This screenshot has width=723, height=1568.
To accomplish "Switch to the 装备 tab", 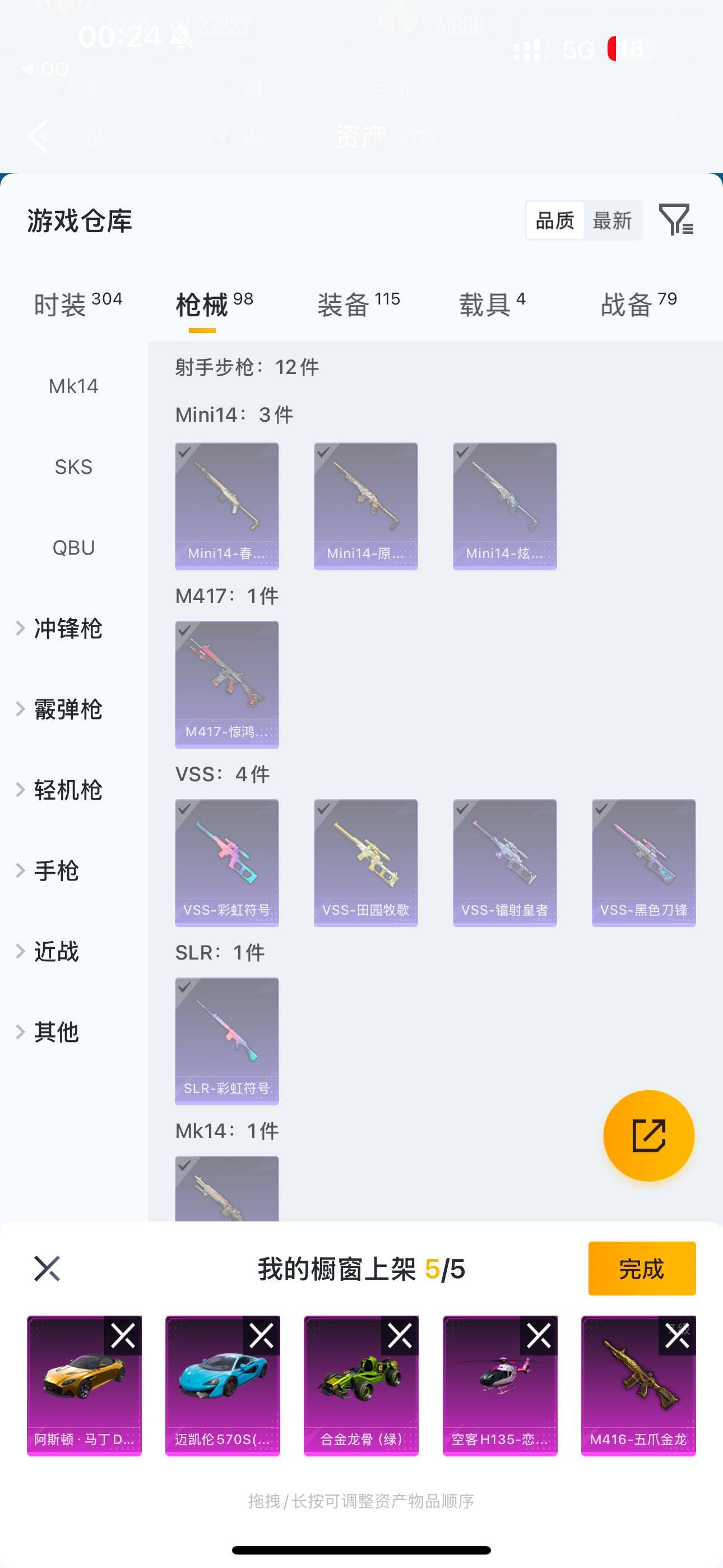I will coord(358,304).
